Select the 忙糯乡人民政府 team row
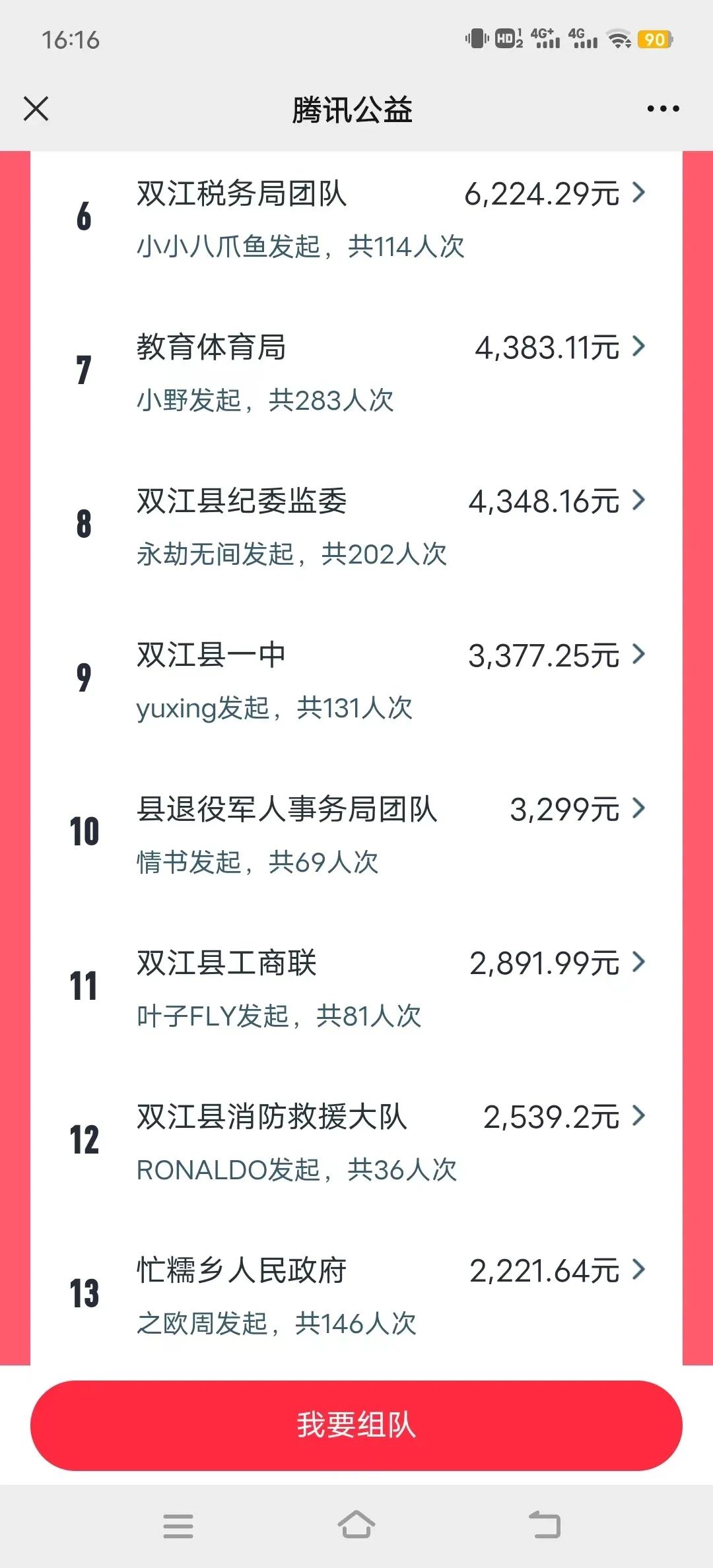 (x=356, y=1295)
